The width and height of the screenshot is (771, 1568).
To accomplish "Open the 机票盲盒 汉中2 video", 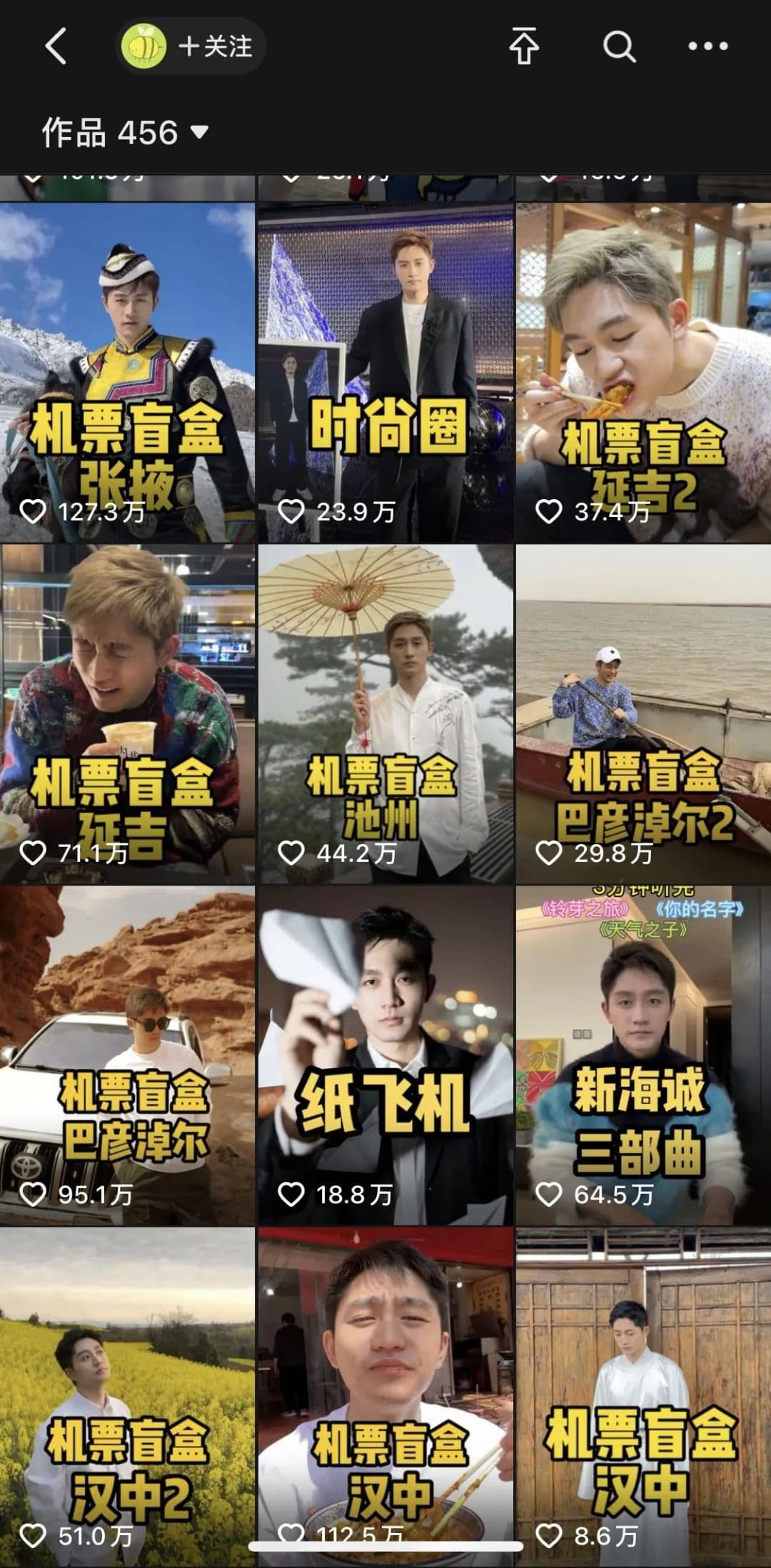I will click(x=127, y=1392).
